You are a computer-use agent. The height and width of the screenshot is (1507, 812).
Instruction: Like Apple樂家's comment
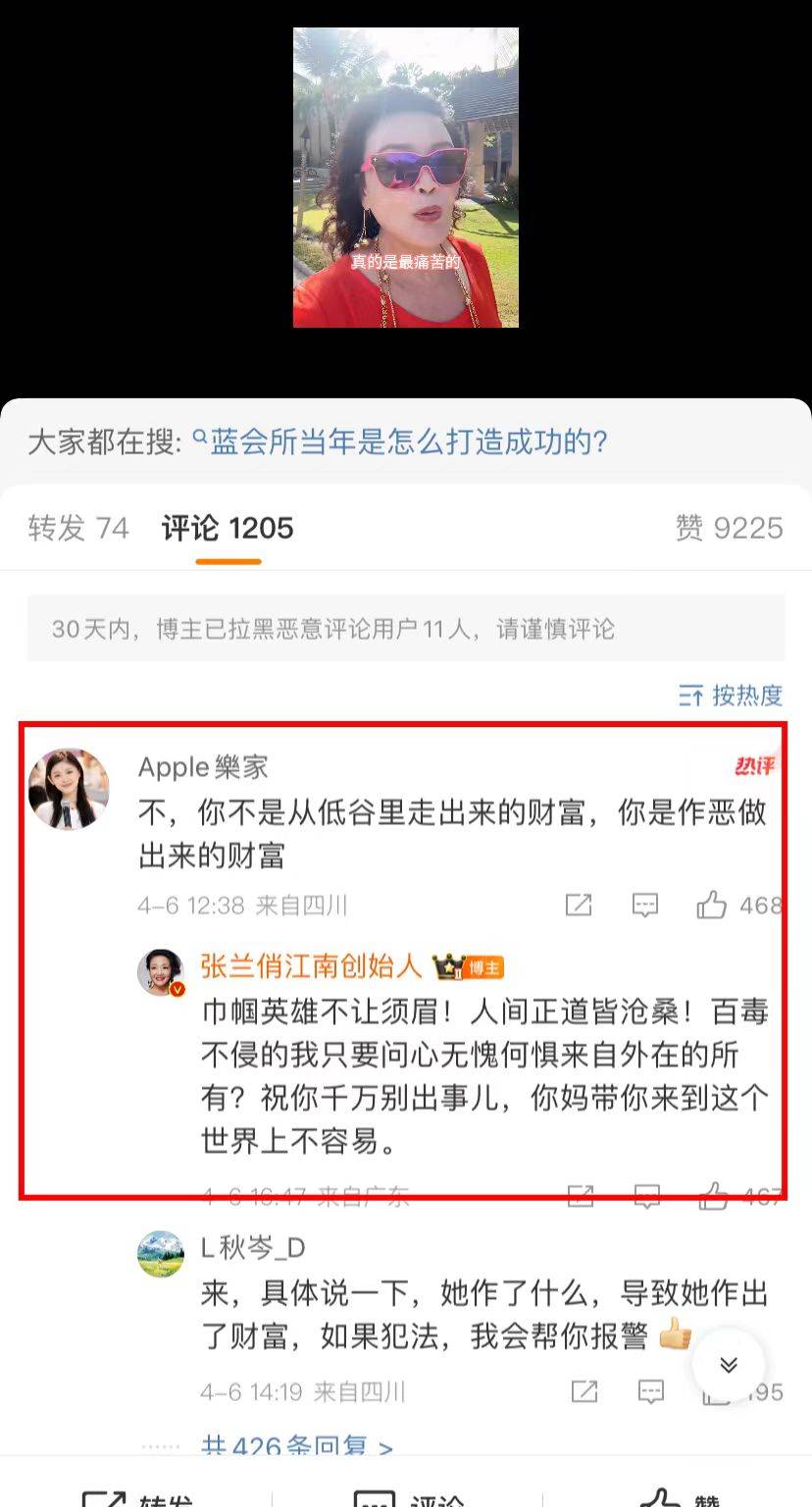[x=712, y=905]
